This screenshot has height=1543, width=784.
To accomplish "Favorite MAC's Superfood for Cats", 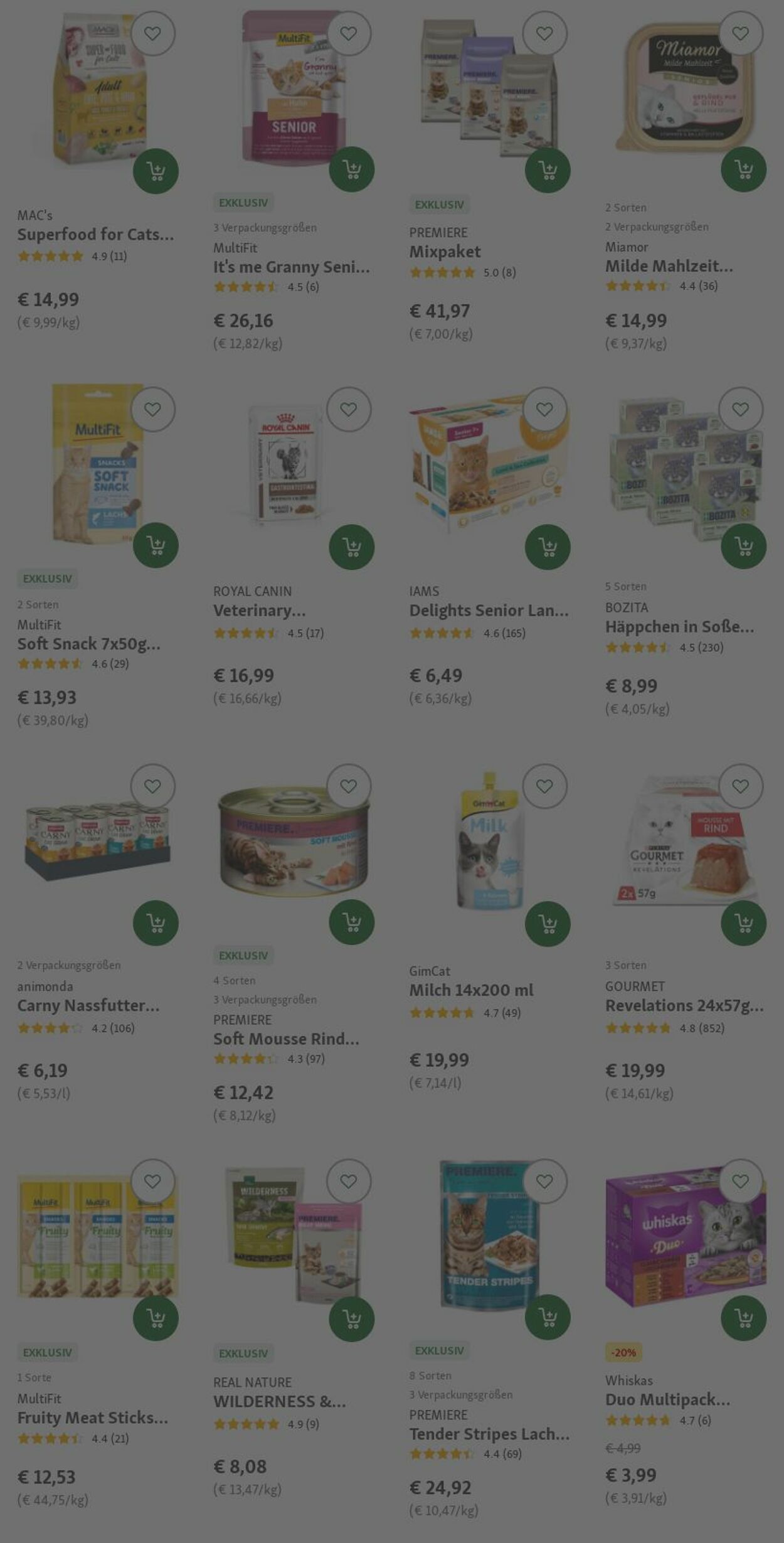I will pyautogui.click(x=152, y=33).
